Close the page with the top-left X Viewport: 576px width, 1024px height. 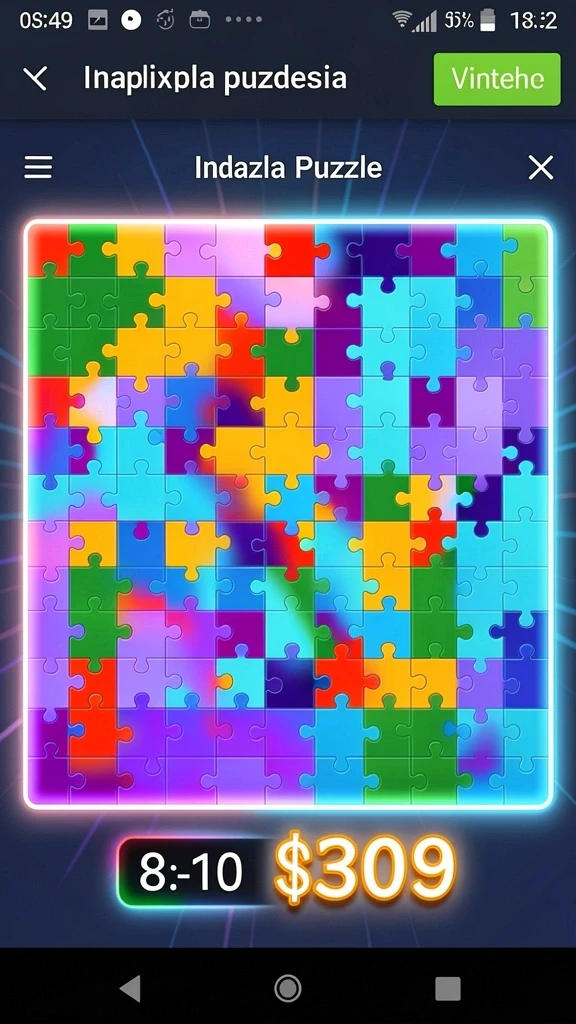(36, 78)
